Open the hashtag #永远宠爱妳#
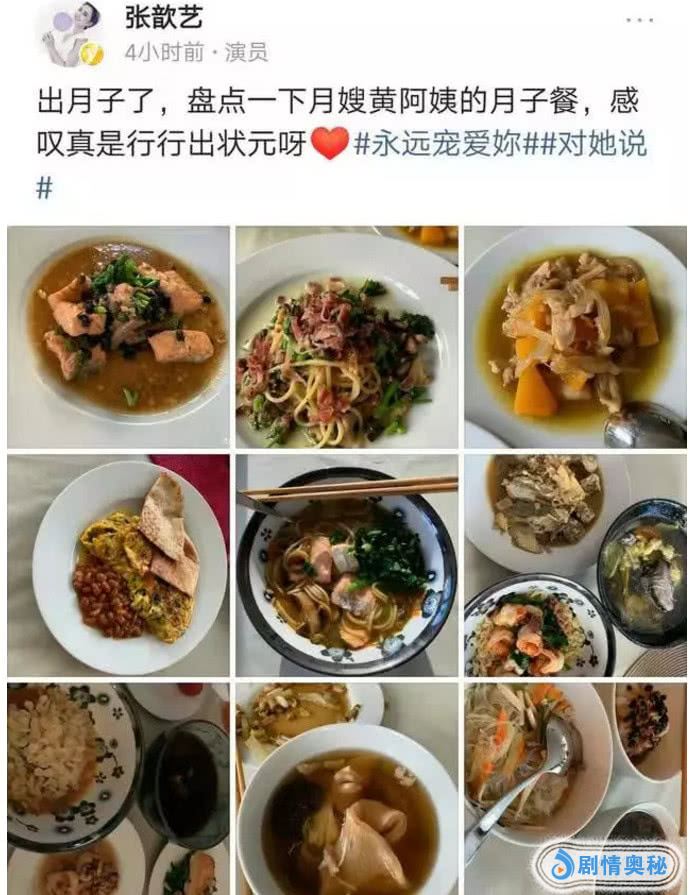This screenshot has height=895, width=695. coord(438,144)
